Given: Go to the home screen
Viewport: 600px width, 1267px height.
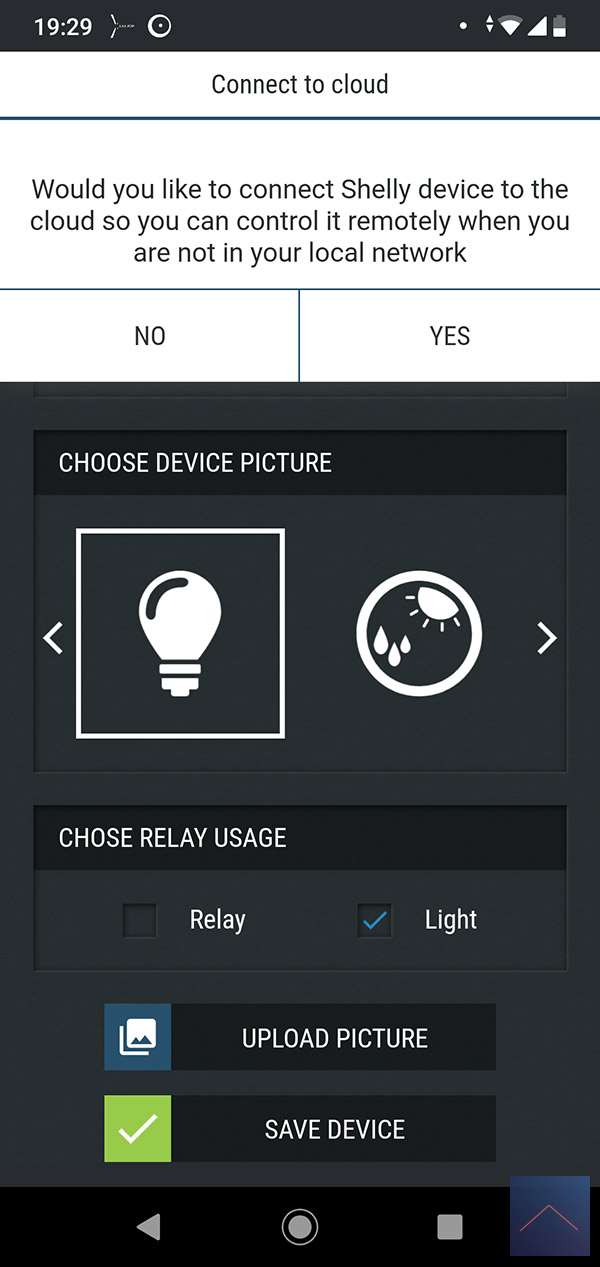Looking at the screenshot, I should click(x=300, y=1226).
